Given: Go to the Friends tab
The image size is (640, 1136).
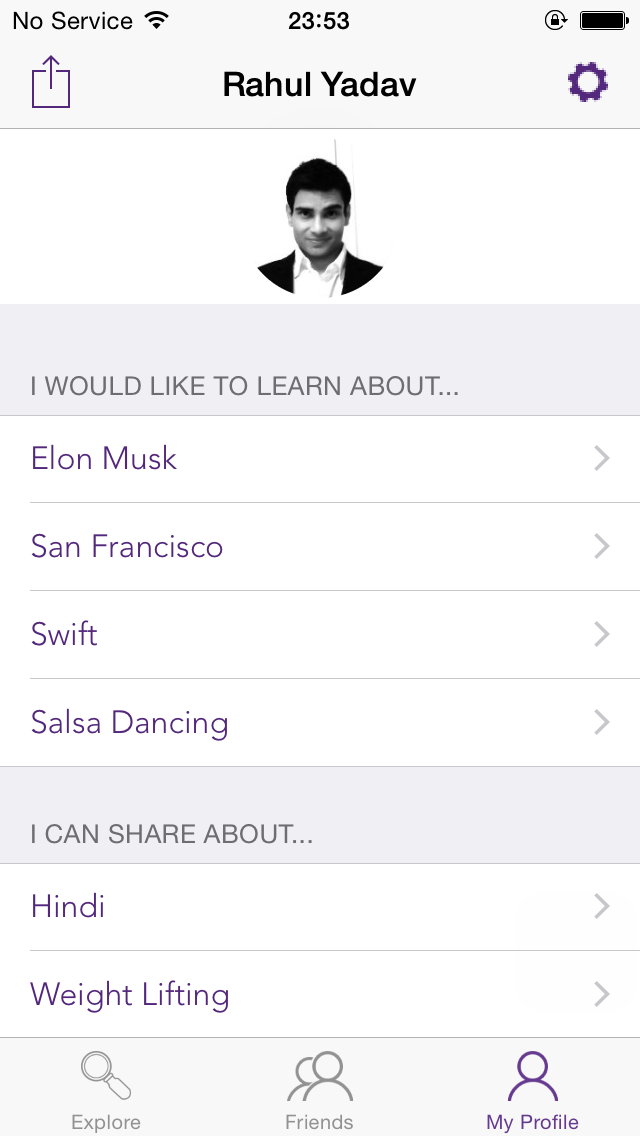Looking at the screenshot, I should tap(319, 1090).
